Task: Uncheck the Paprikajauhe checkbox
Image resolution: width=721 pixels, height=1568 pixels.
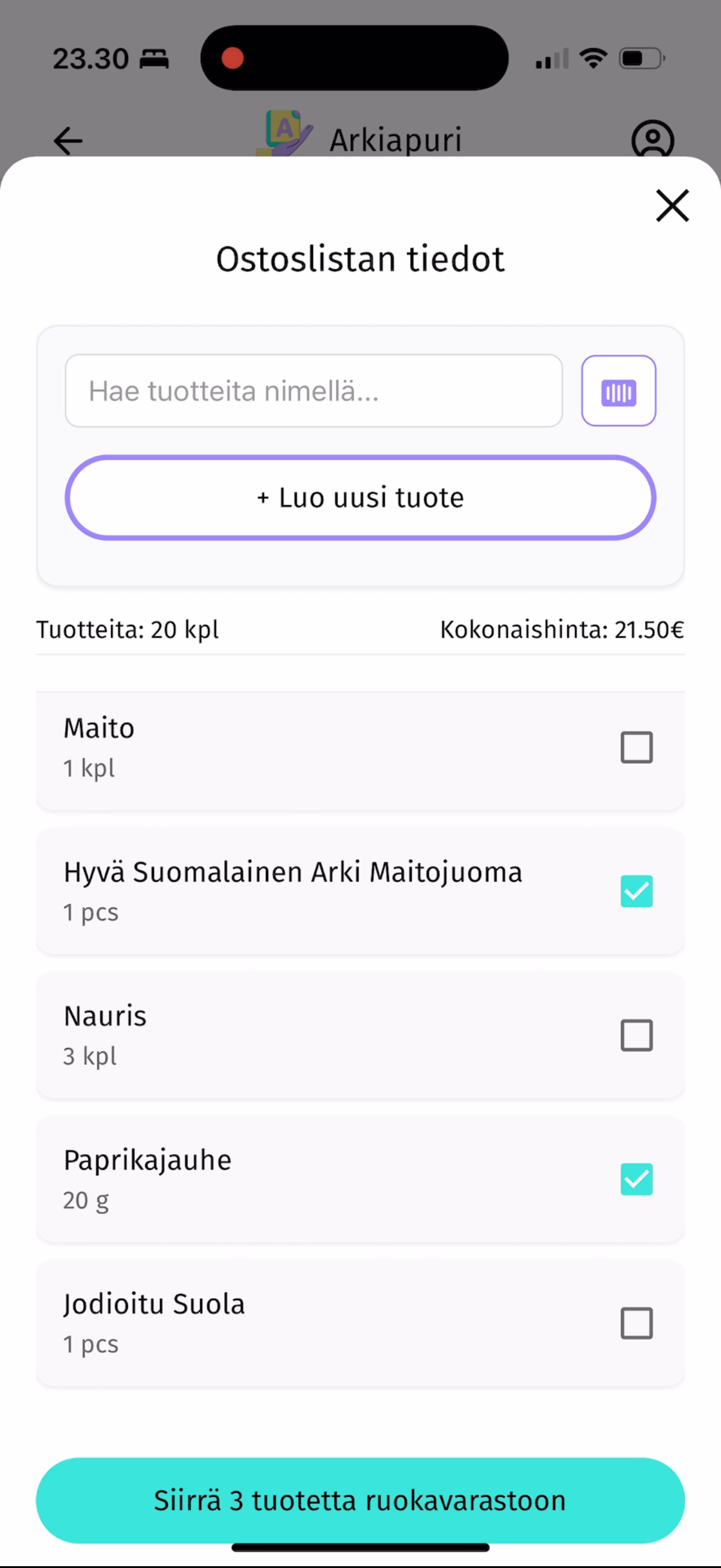Action: coord(637,1179)
